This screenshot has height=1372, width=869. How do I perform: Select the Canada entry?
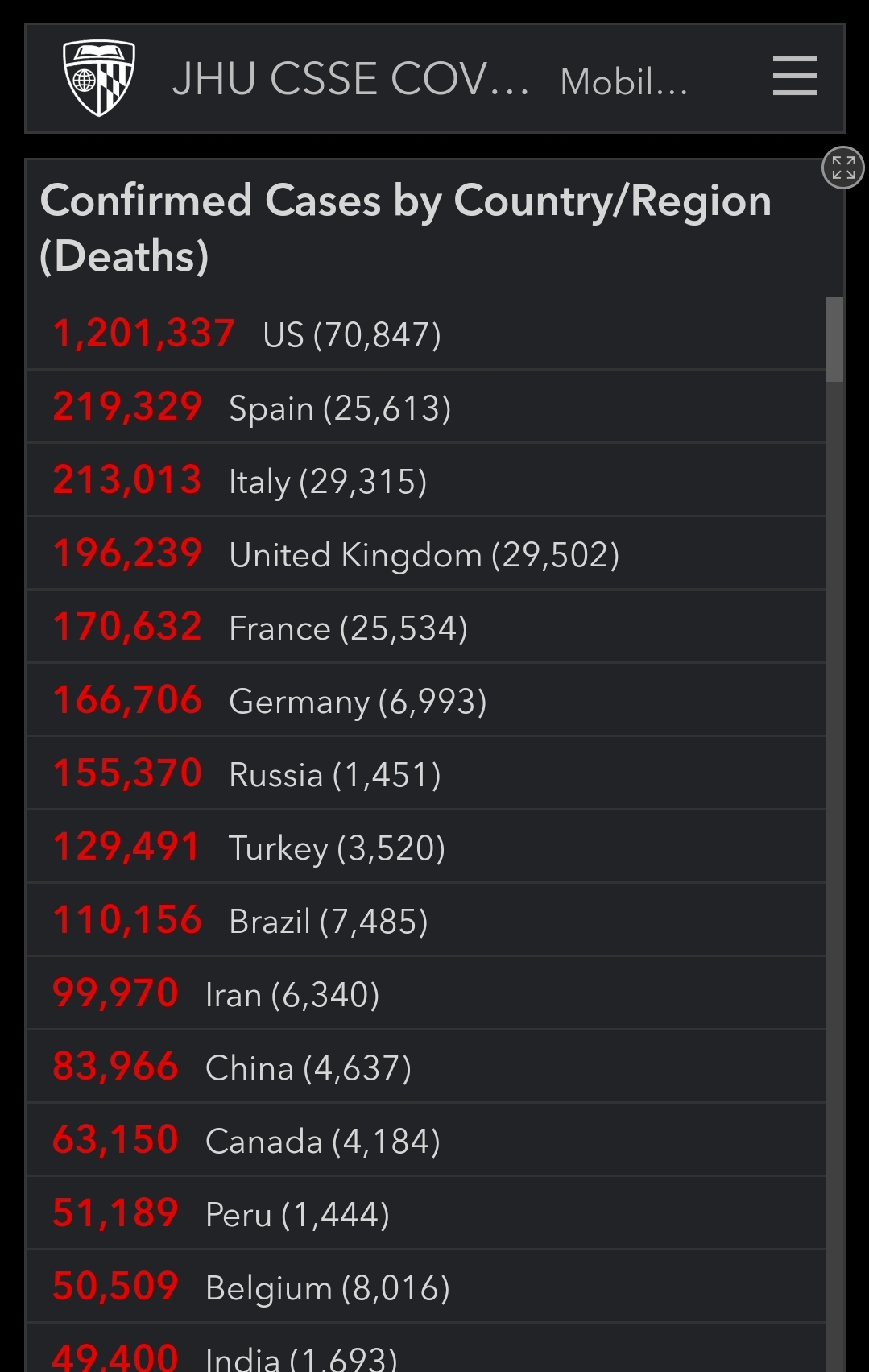click(426, 1140)
